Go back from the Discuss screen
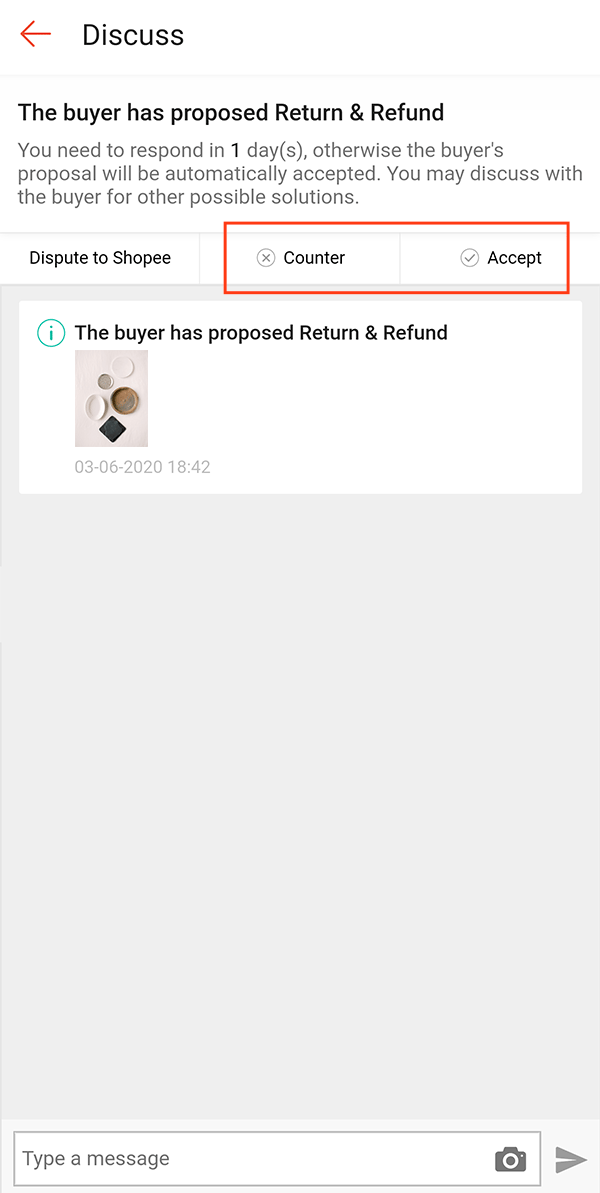The image size is (600, 1193). pos(35,35)
